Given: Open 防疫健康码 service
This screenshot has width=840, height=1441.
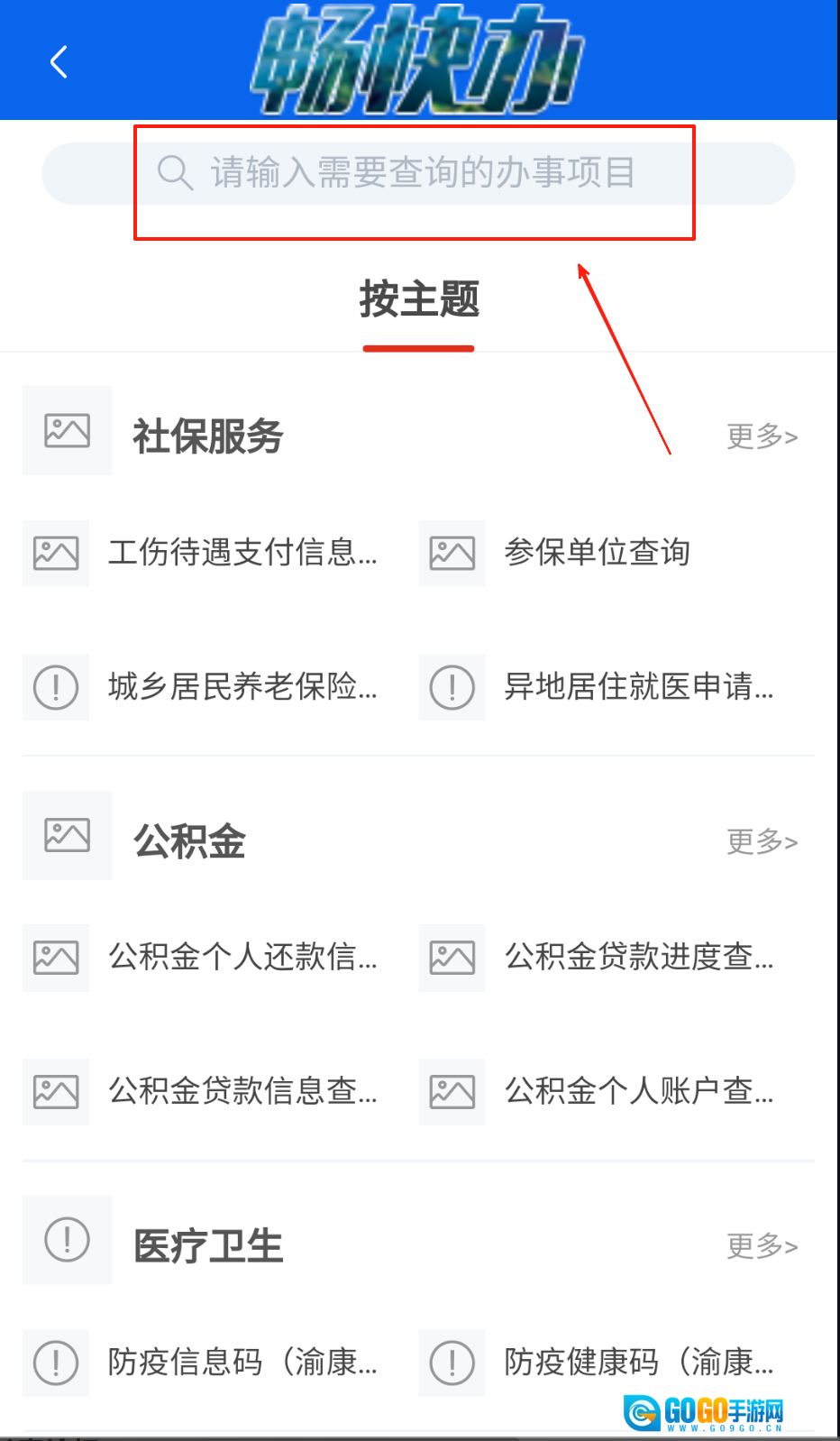Looking at the screenshot, I should pyautogui.click(x=638, y=1362).
